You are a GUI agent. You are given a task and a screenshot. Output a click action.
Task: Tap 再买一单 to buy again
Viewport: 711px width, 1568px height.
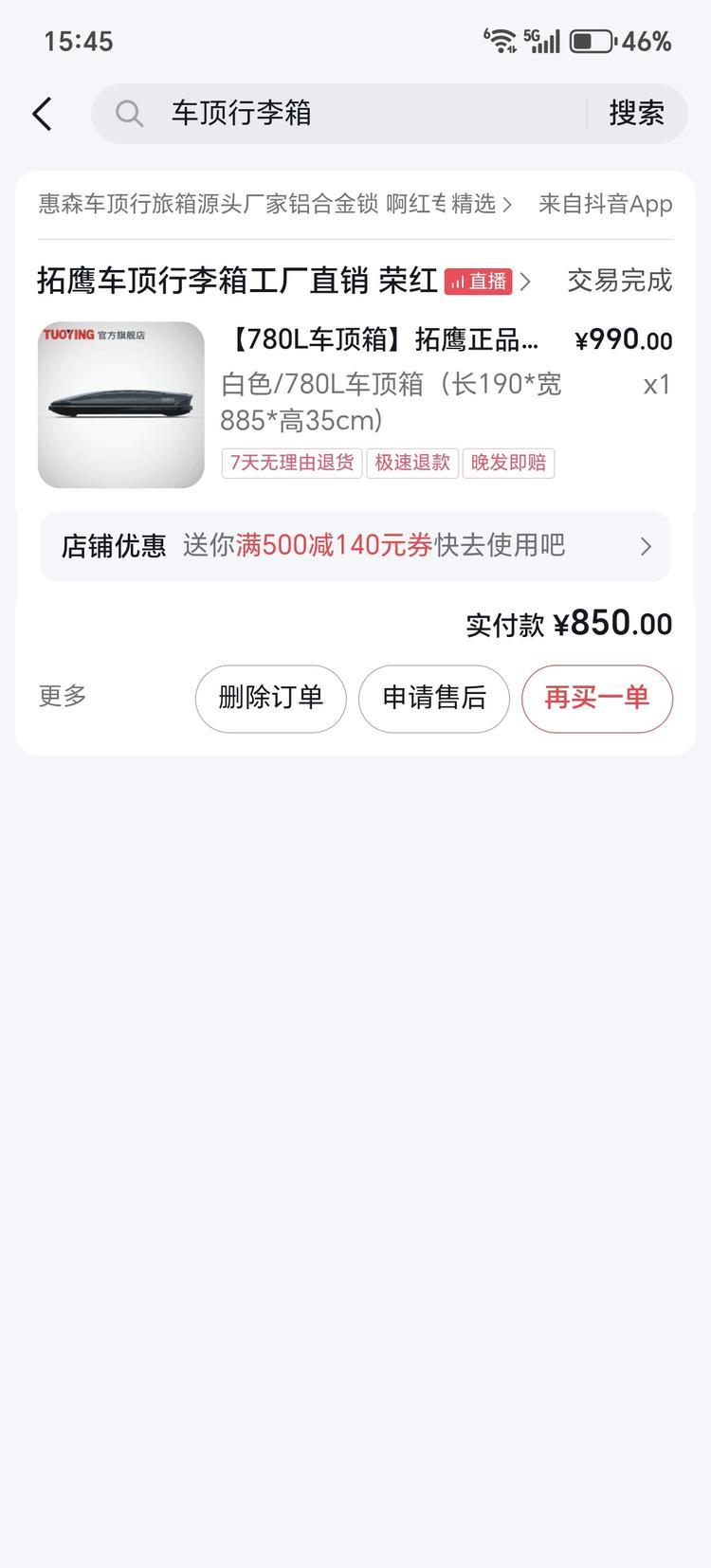click(x=597, y=699)
